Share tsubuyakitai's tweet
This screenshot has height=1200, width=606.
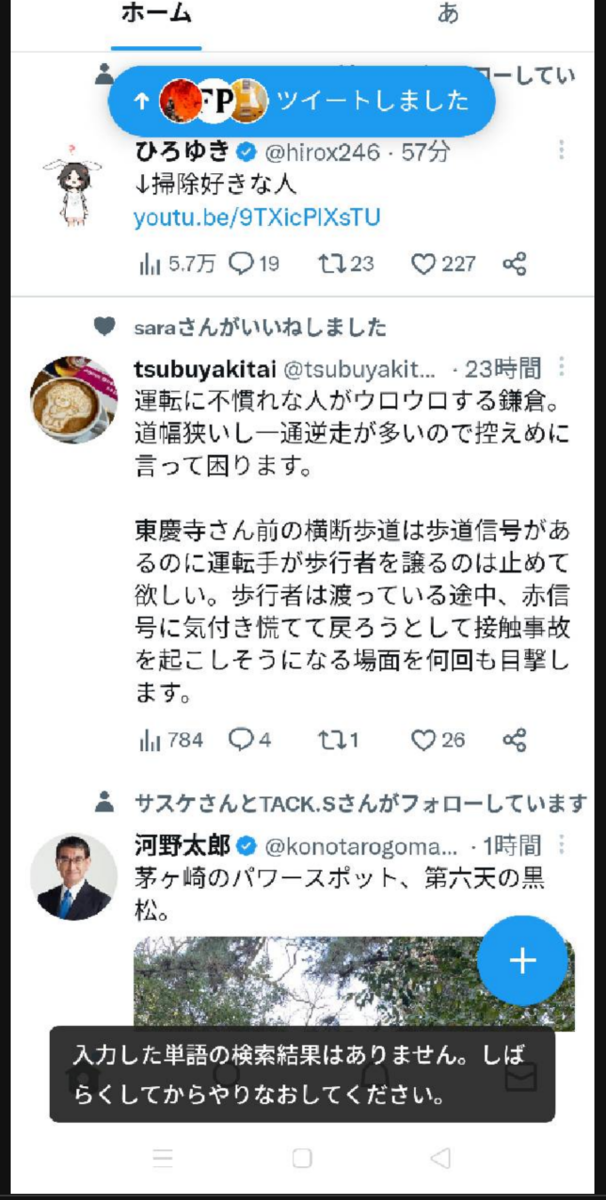(514, 740)
